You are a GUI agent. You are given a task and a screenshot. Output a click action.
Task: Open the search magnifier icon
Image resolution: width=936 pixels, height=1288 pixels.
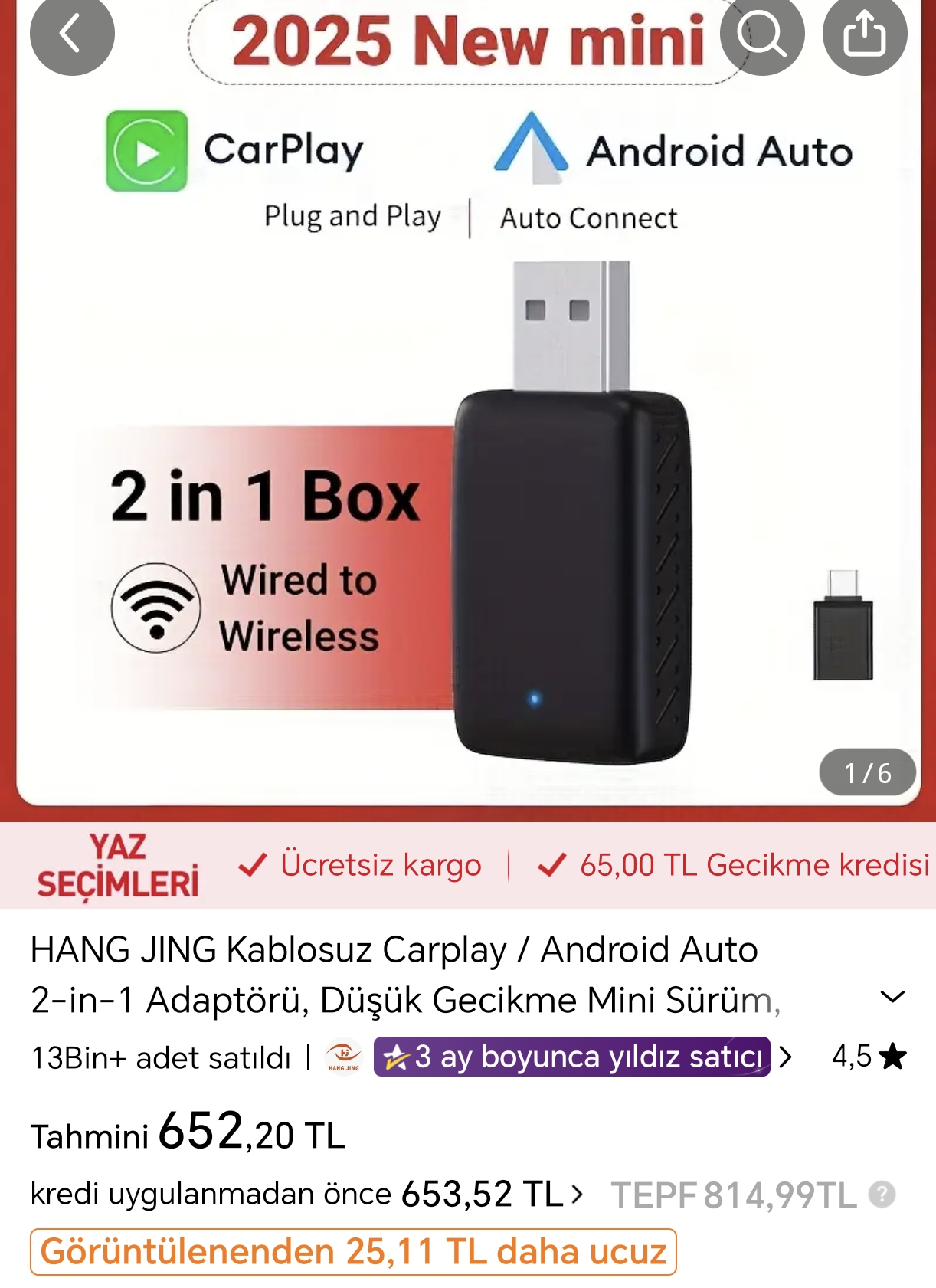[761, 34]
